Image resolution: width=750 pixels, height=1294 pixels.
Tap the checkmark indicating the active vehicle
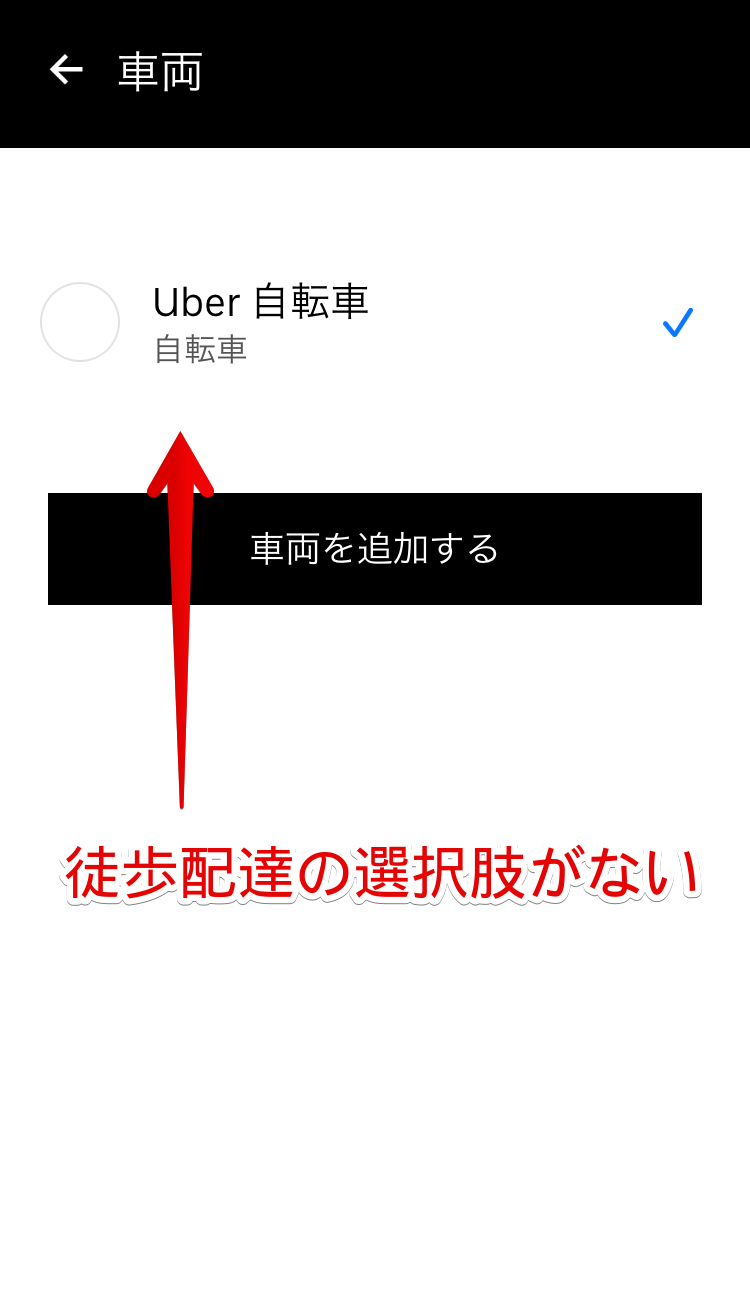coord(678,320)
